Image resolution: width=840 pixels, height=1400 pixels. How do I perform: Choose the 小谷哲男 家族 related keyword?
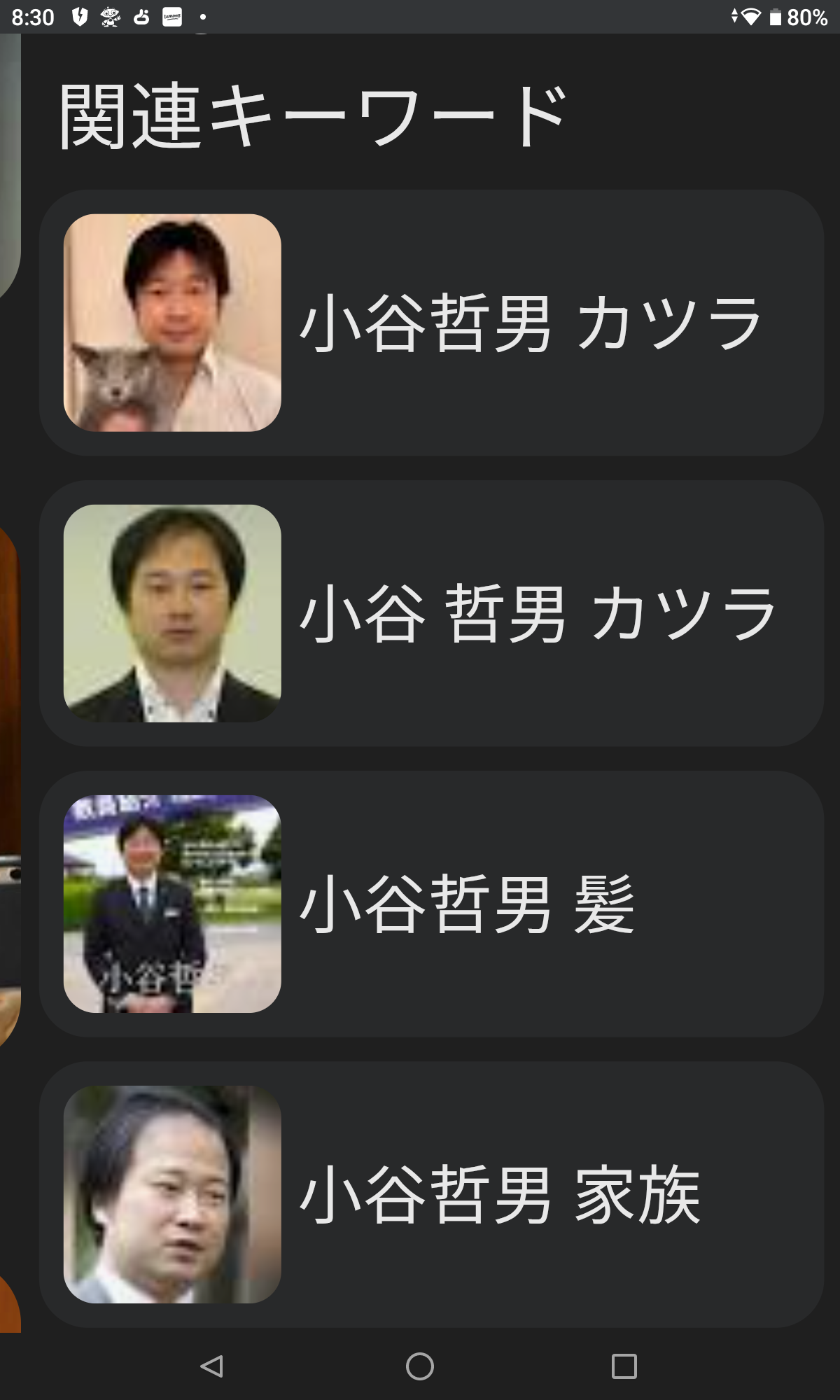click(431, 1194)
